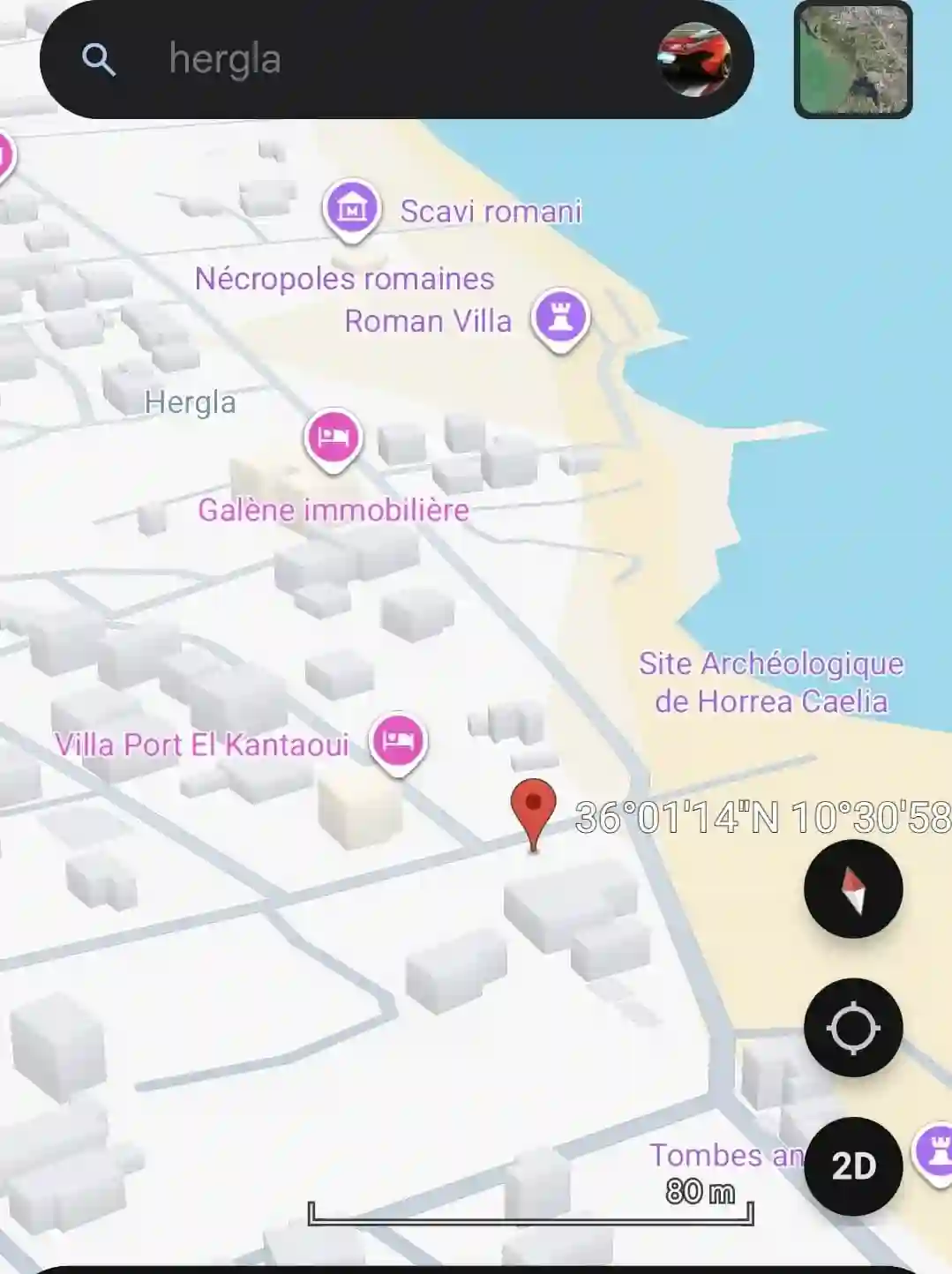Screen dimensions: 952x1274
Task: Select the Tombes landmark marker
Action: [937, 1150]
